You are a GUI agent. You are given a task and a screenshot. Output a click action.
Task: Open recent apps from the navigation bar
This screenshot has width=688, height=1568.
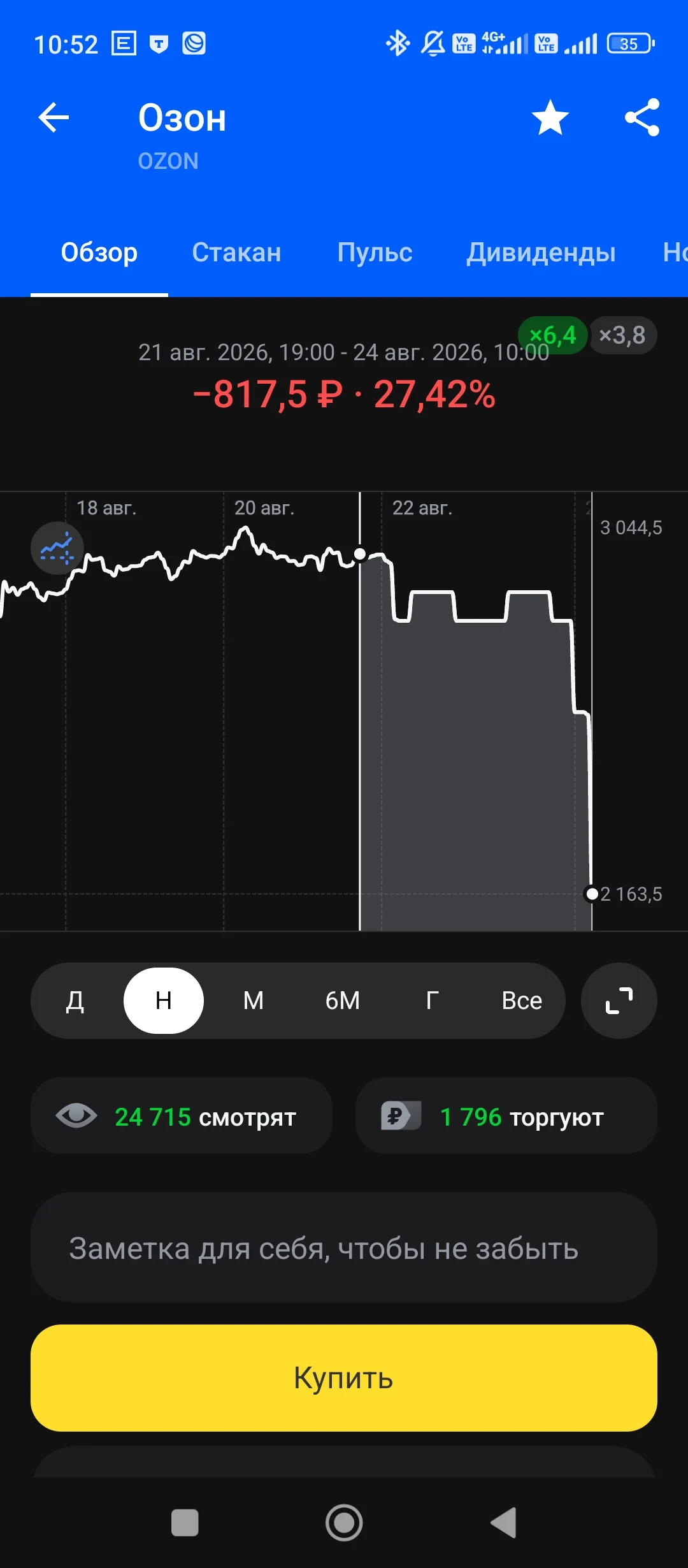point(185,1523)
